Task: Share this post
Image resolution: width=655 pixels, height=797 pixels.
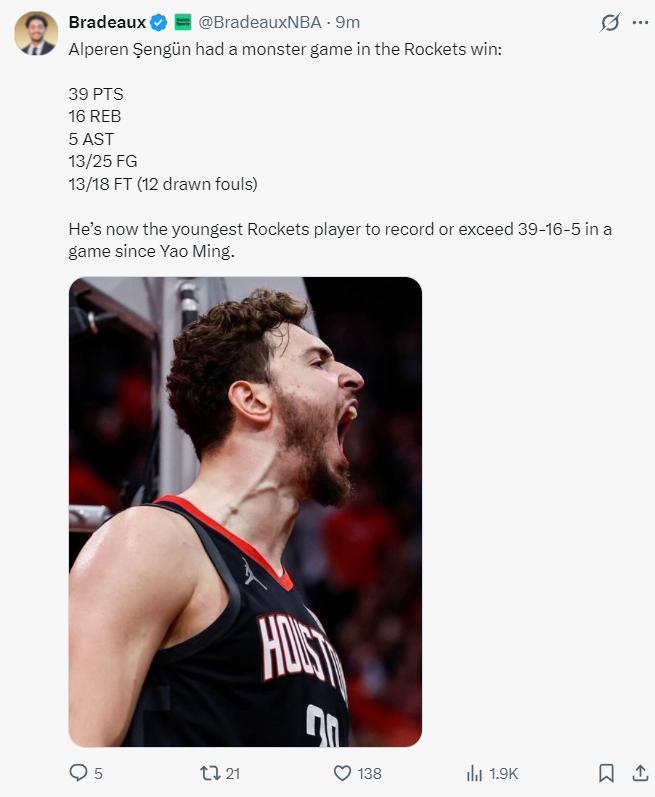Action: (x=640, y=773)
